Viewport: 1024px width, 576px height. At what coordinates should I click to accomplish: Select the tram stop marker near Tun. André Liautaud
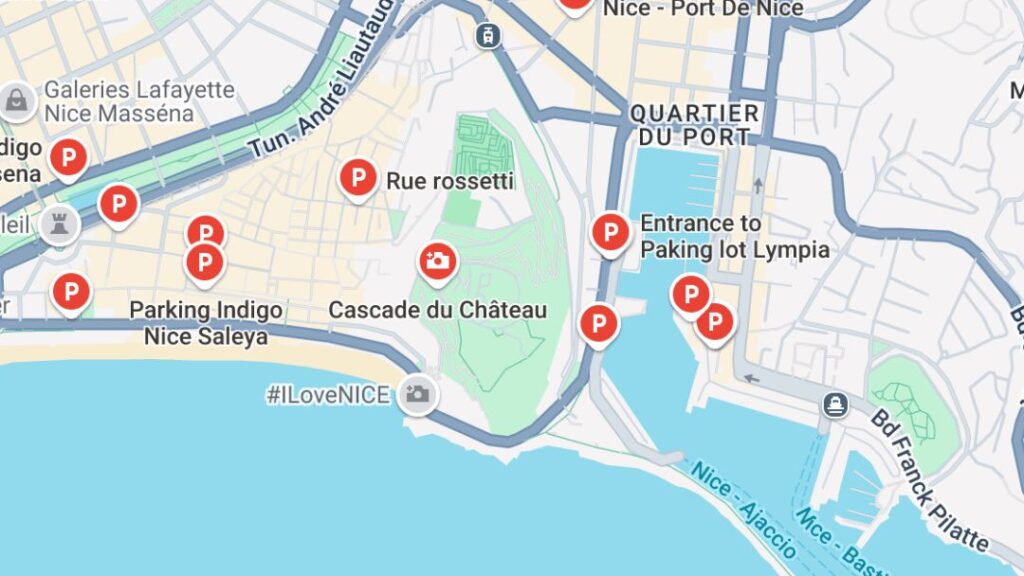487,35
